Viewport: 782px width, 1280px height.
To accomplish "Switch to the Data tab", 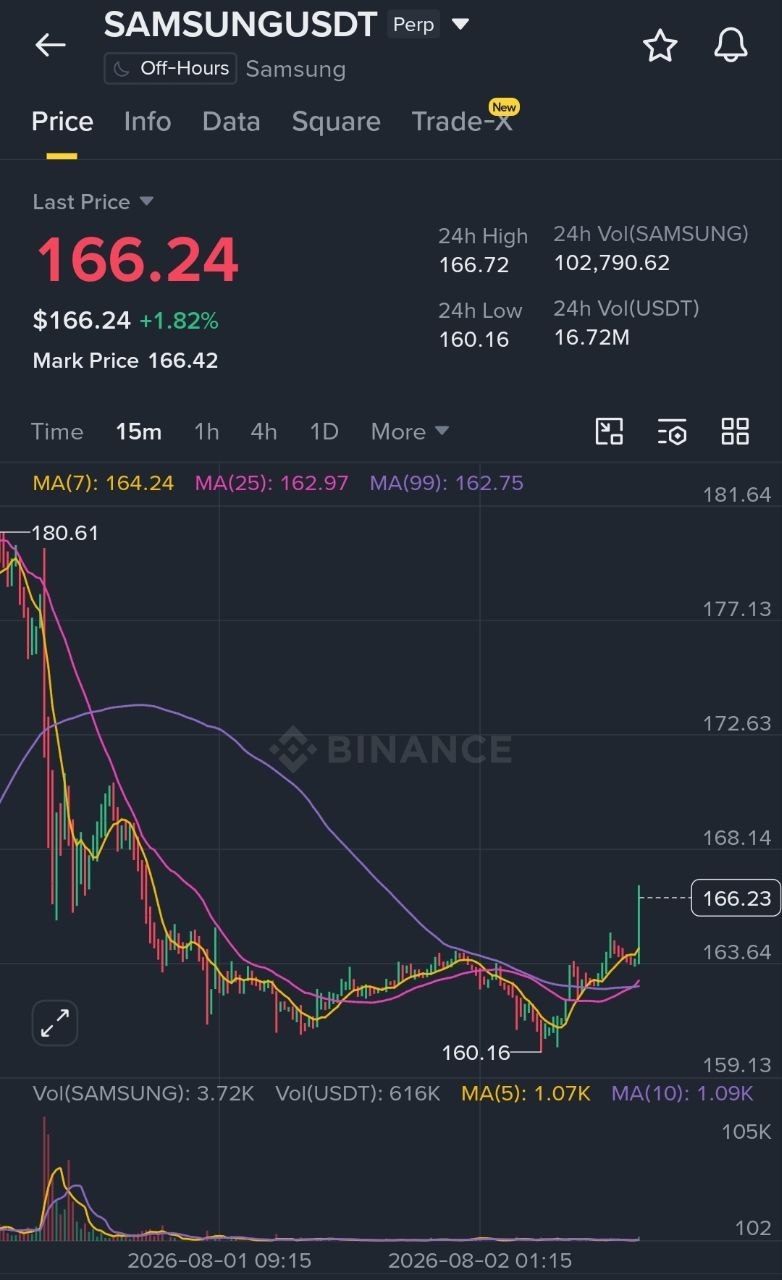I will (x=231, y=122).
